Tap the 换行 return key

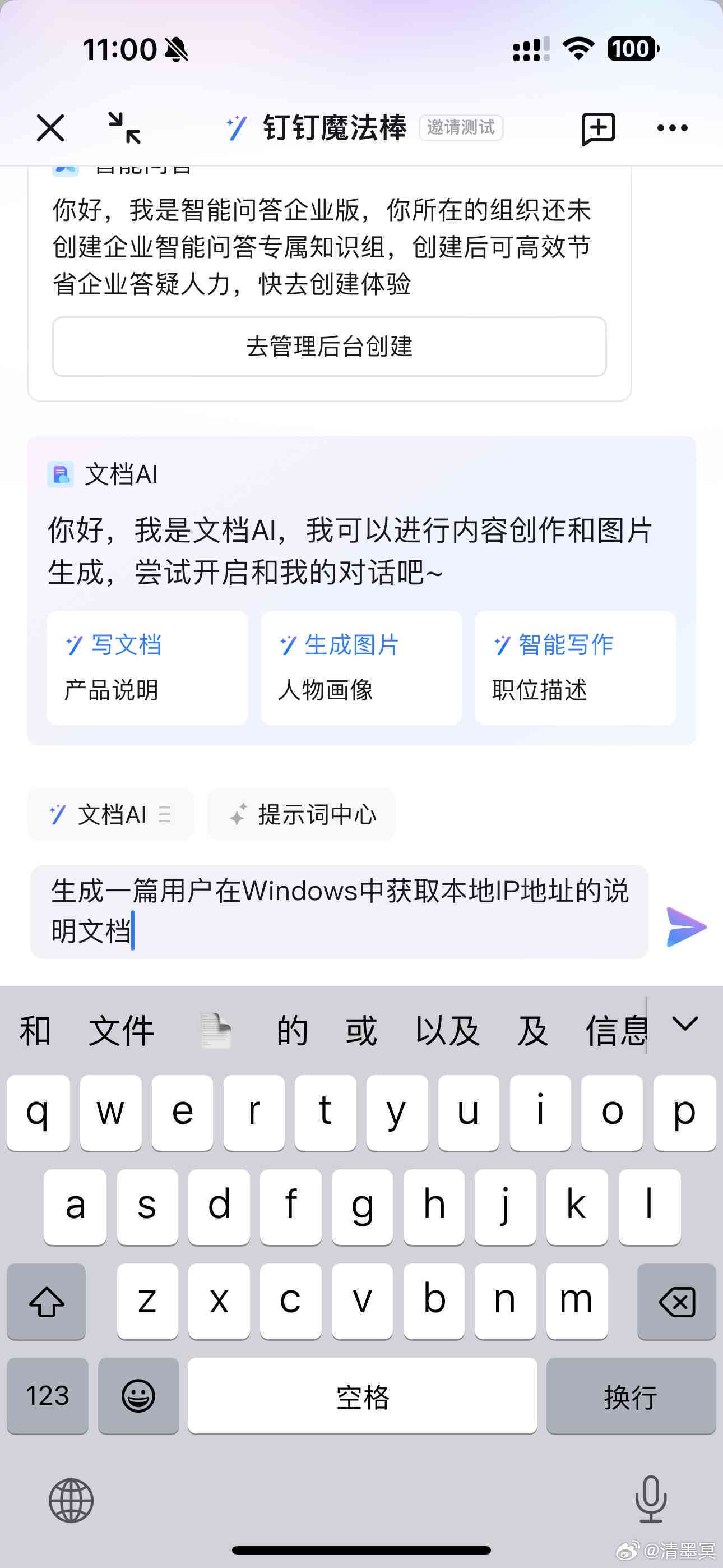point(631,1396)
